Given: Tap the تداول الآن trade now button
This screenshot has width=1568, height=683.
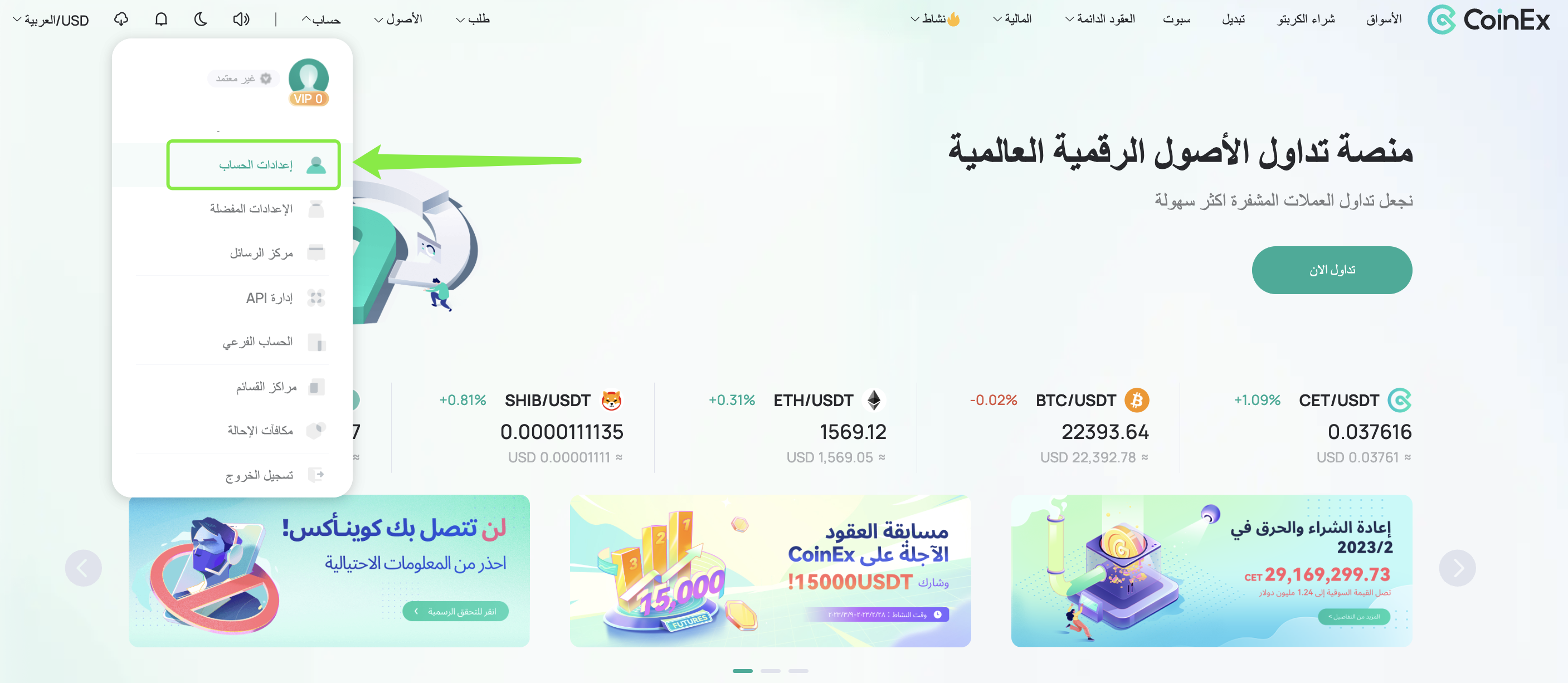Looking at the screenshot, I should 1331,270.
